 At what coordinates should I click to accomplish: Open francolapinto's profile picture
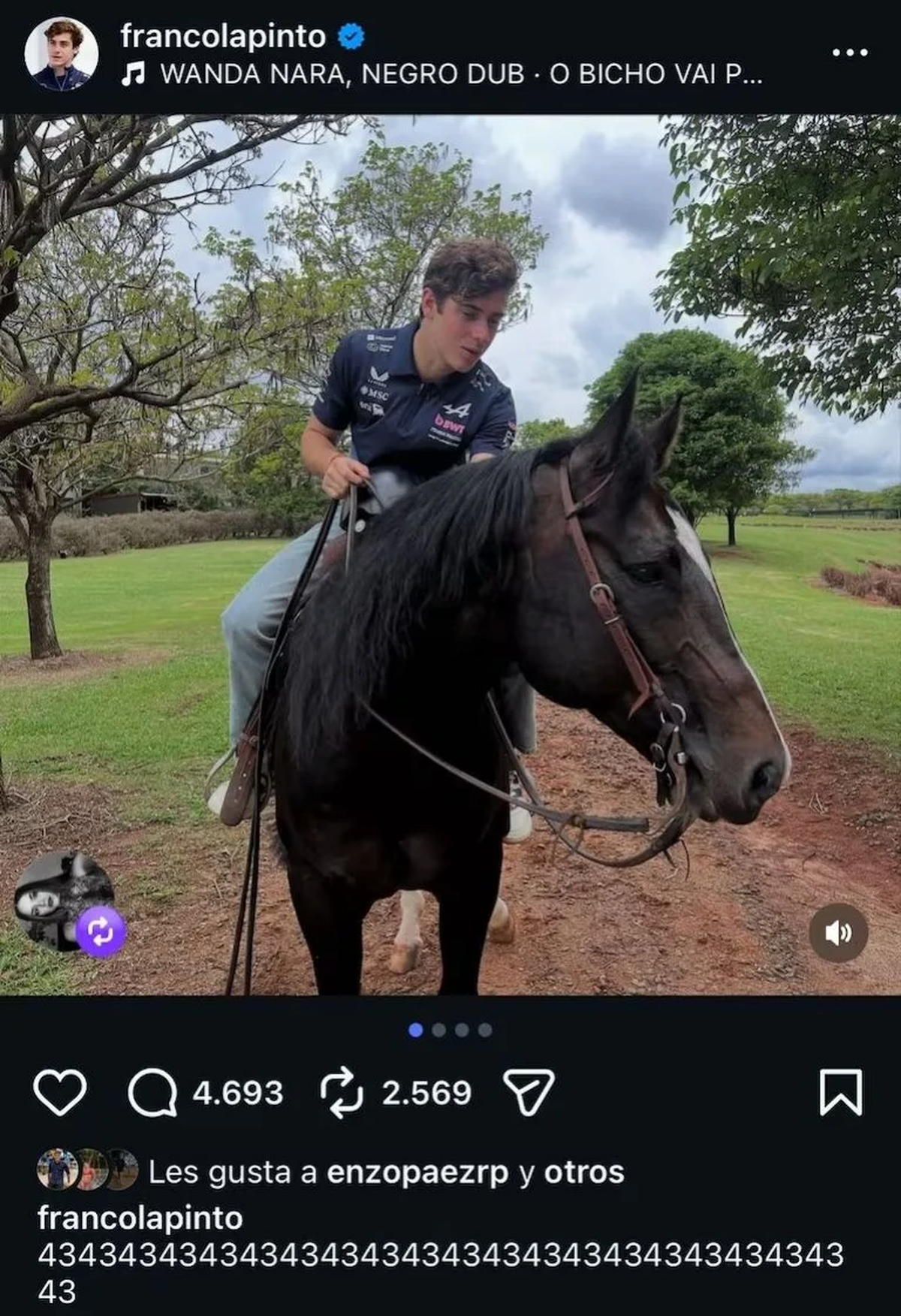click(x=61, y=55)
